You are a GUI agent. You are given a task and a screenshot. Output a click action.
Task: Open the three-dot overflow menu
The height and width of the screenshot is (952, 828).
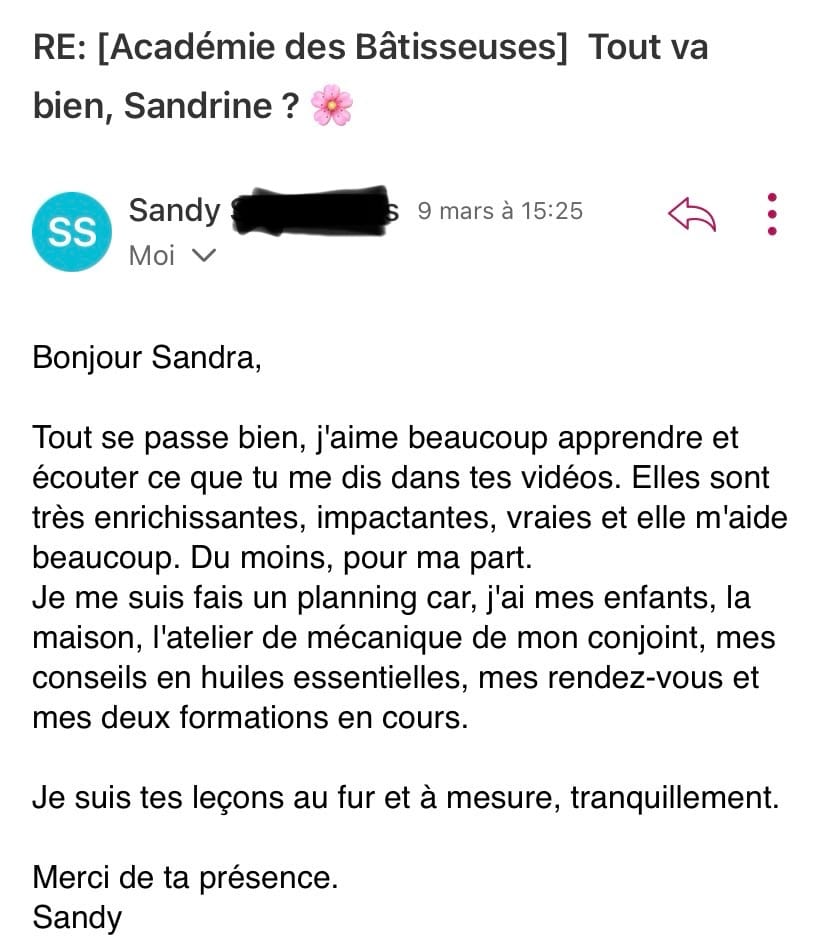point(771,213)
